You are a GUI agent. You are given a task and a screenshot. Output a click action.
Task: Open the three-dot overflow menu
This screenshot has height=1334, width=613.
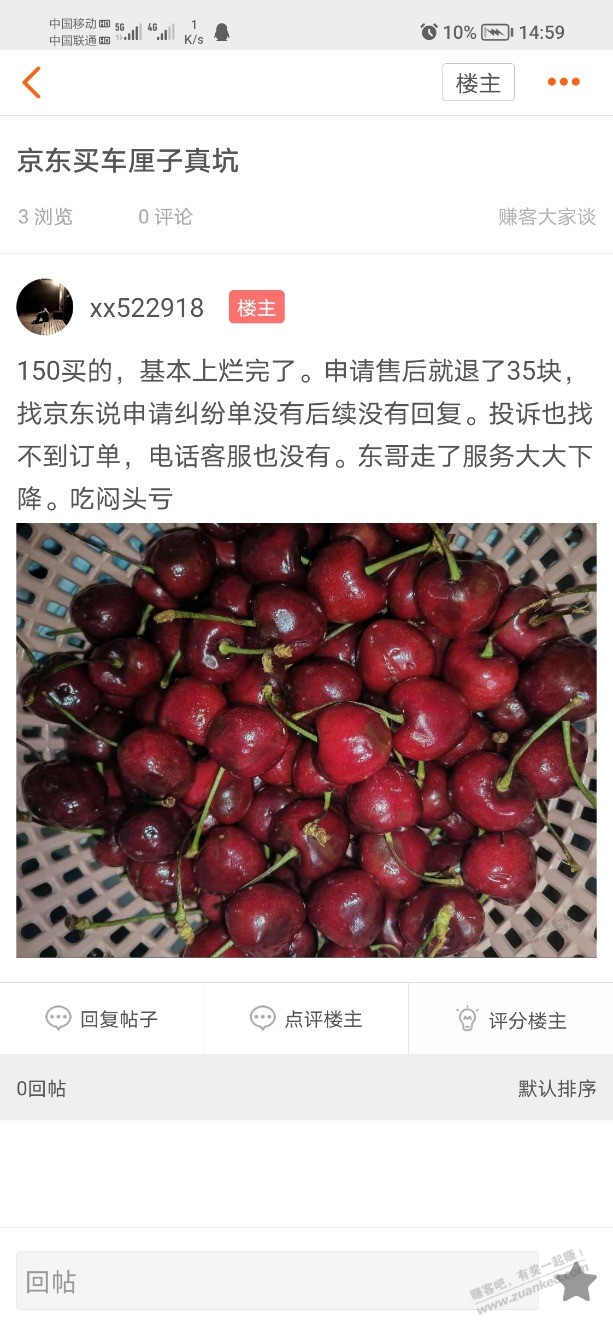pos(563,83)
